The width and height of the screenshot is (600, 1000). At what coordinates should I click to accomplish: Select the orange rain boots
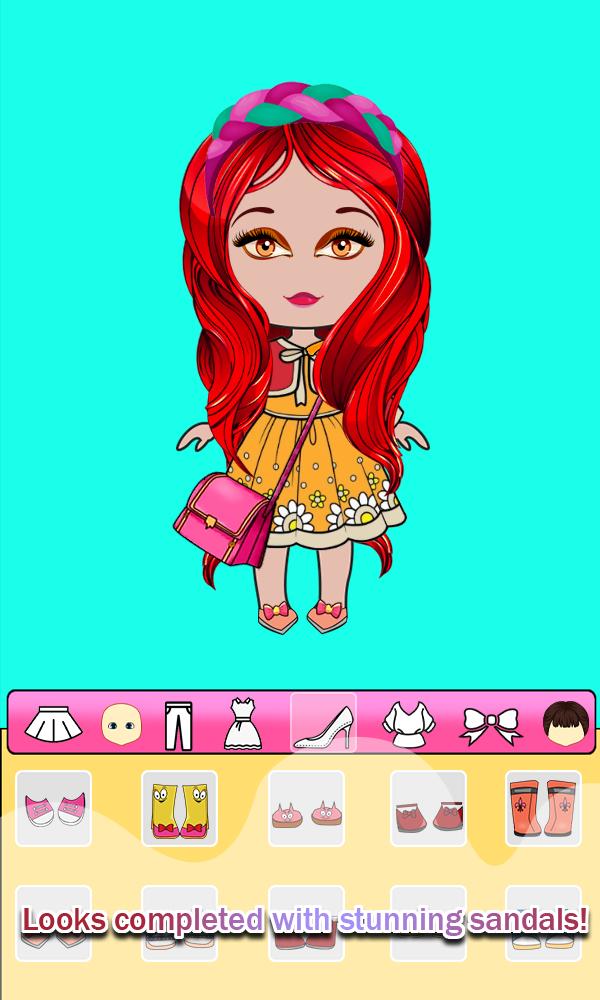tap(543, 808)
